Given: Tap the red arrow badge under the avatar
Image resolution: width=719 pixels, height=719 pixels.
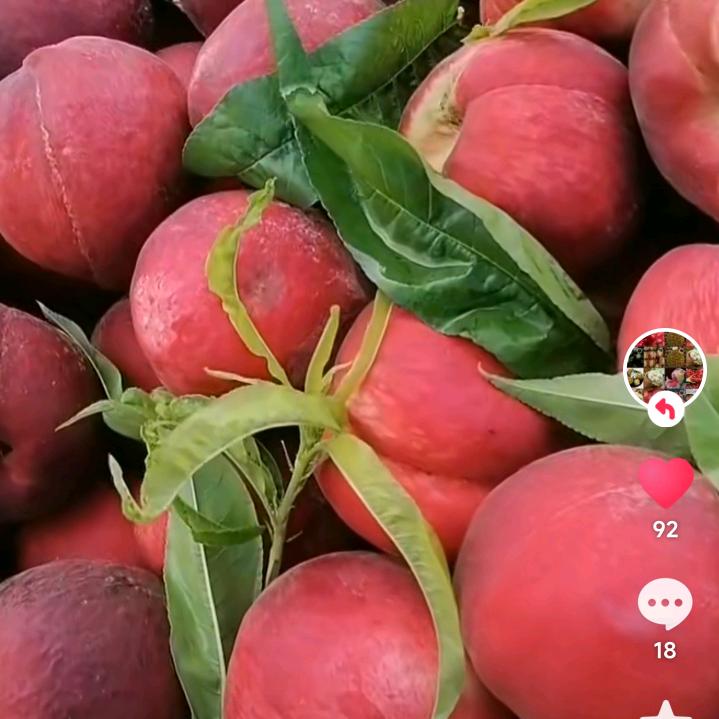Looking at the screenshot, I should pyautogui.click(x=665, y=408).
